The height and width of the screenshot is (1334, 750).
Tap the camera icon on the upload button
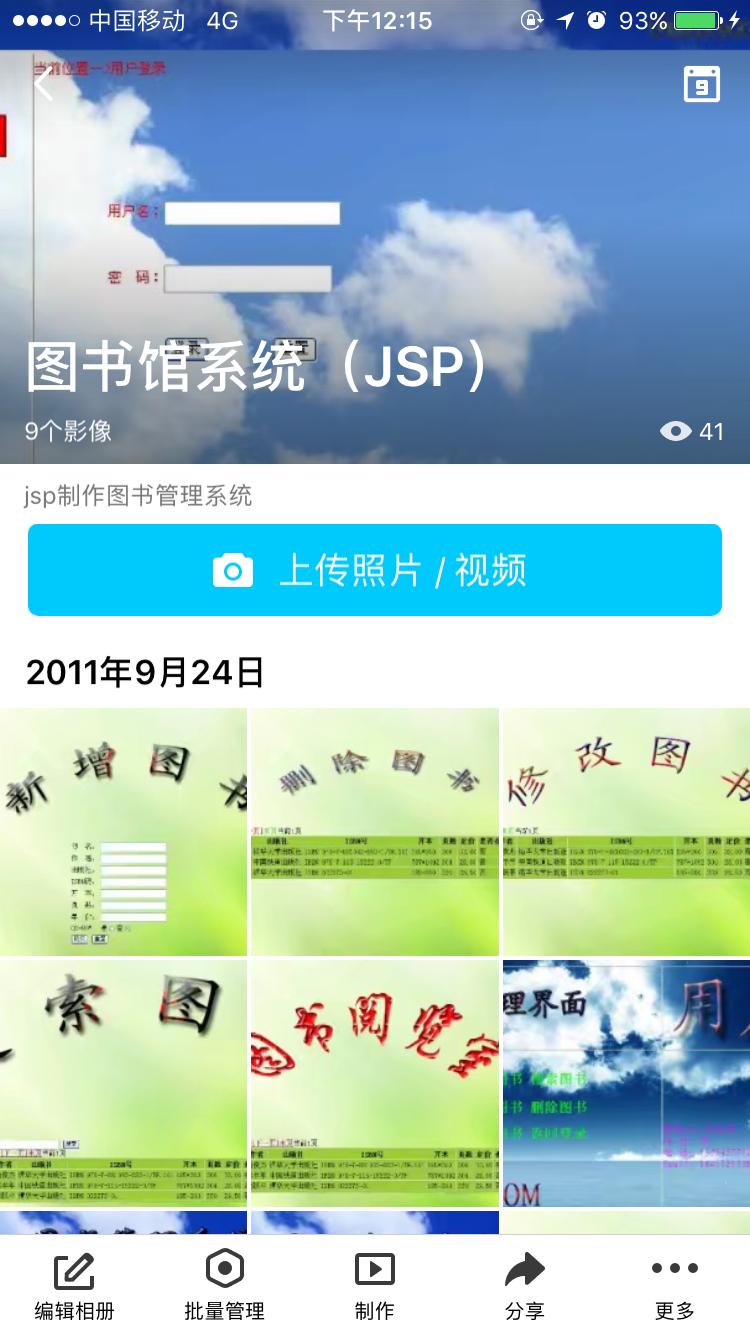tap(234, 569)
